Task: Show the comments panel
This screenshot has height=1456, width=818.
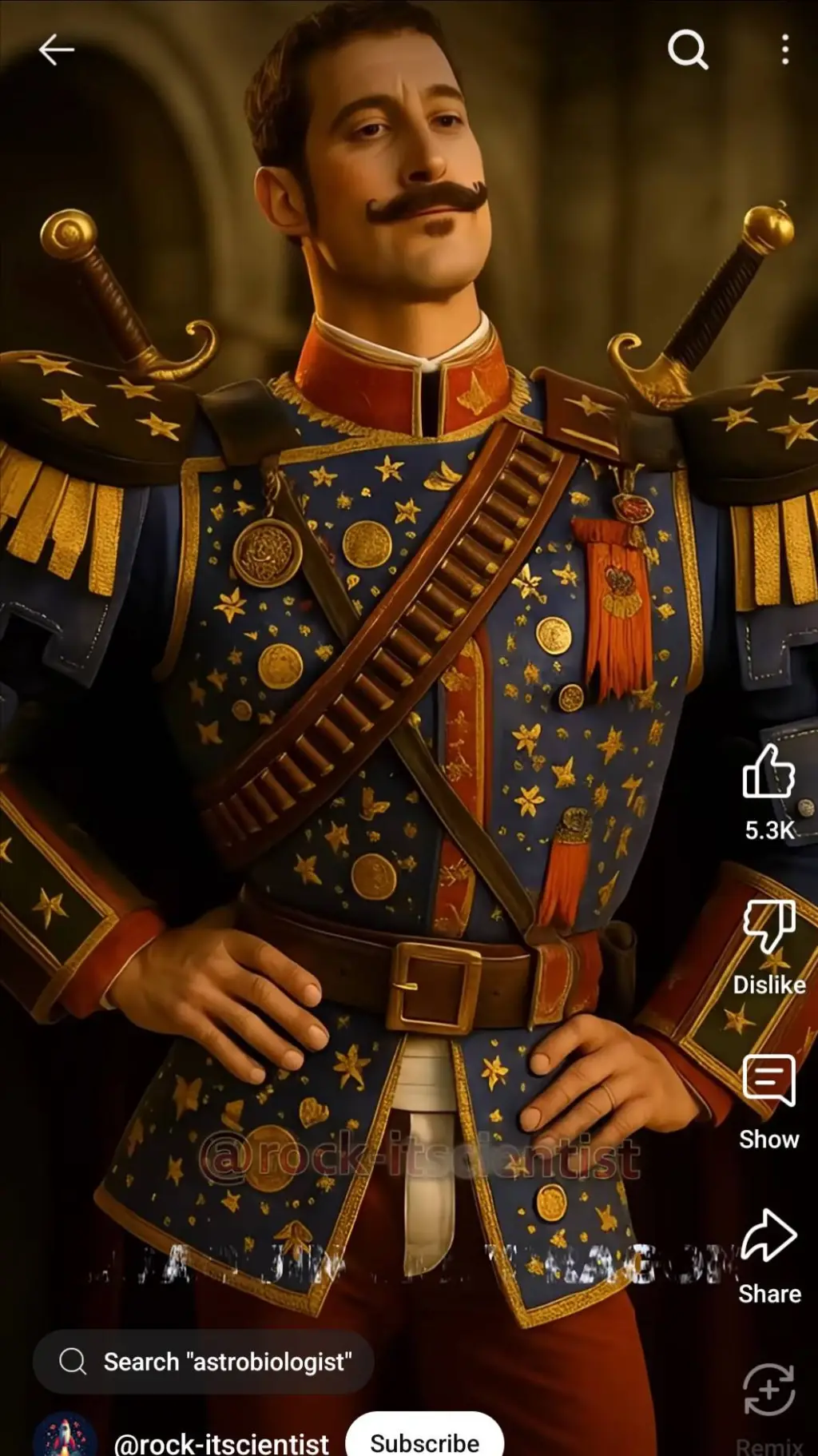Action: [x=768, y=1080]
